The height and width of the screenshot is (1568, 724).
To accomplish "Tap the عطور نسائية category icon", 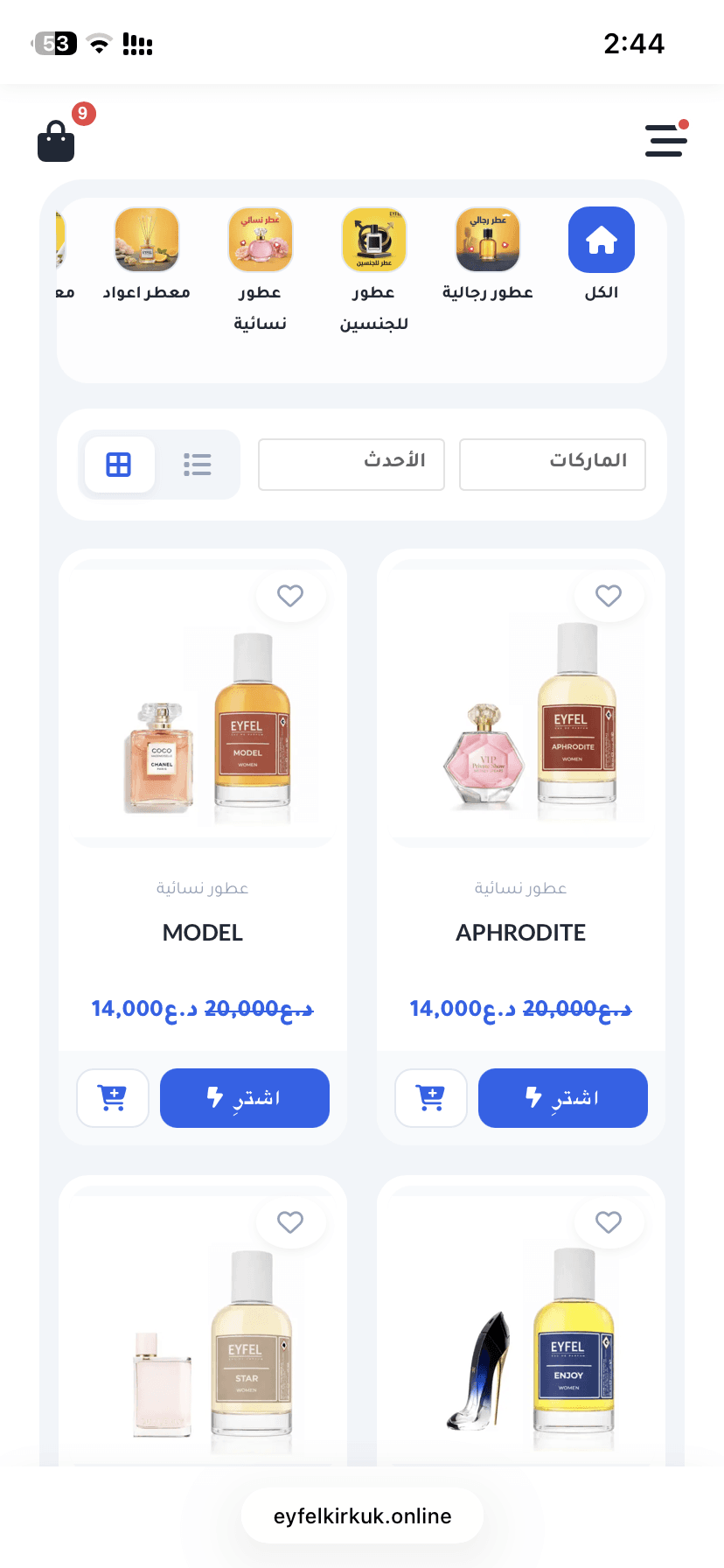I will (260, 239).
